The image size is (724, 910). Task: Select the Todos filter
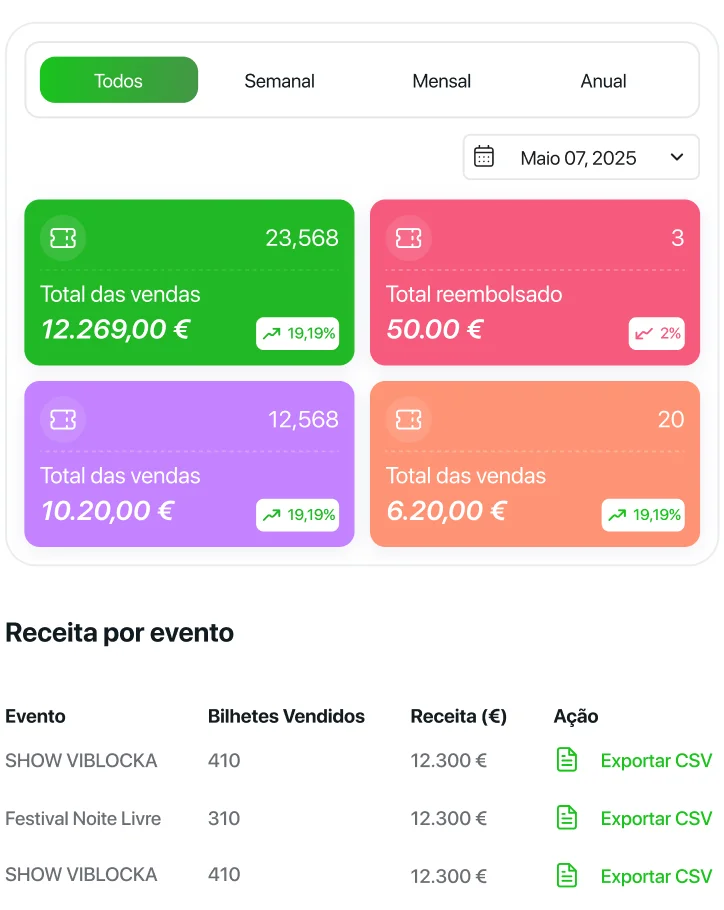(118, 81)
